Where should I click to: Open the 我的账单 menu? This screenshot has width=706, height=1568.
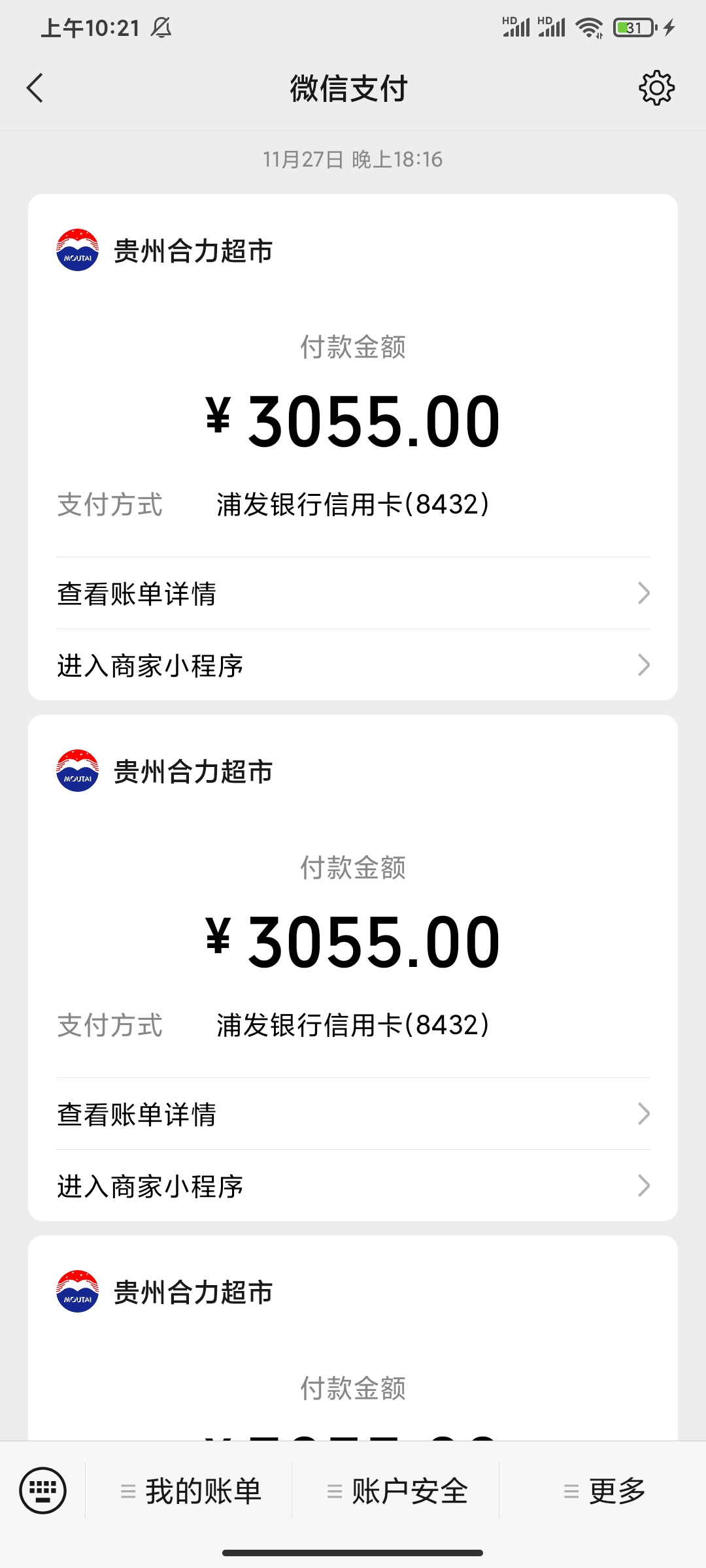(191, 1491)
